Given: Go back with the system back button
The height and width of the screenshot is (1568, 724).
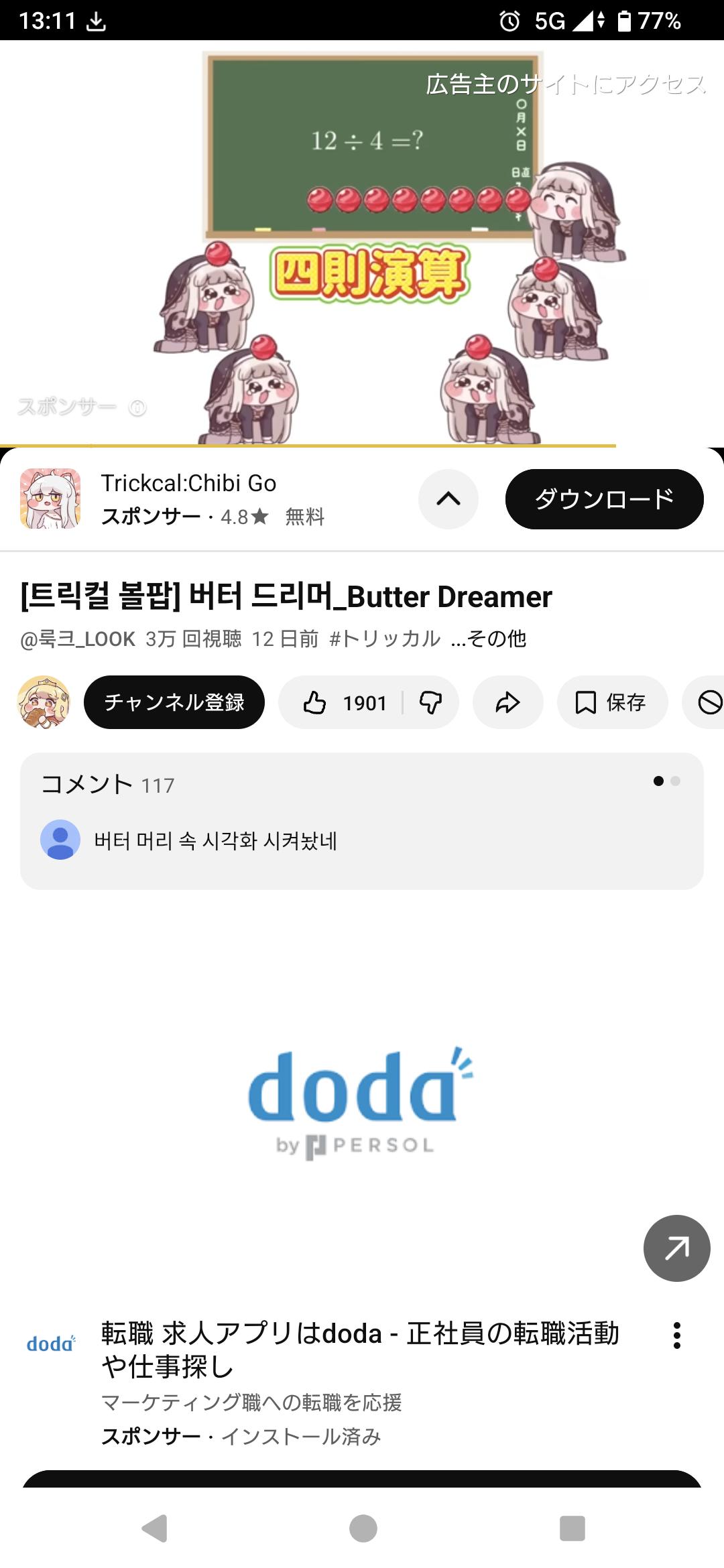Looking at the screenshot, I should click(155, 1528).
